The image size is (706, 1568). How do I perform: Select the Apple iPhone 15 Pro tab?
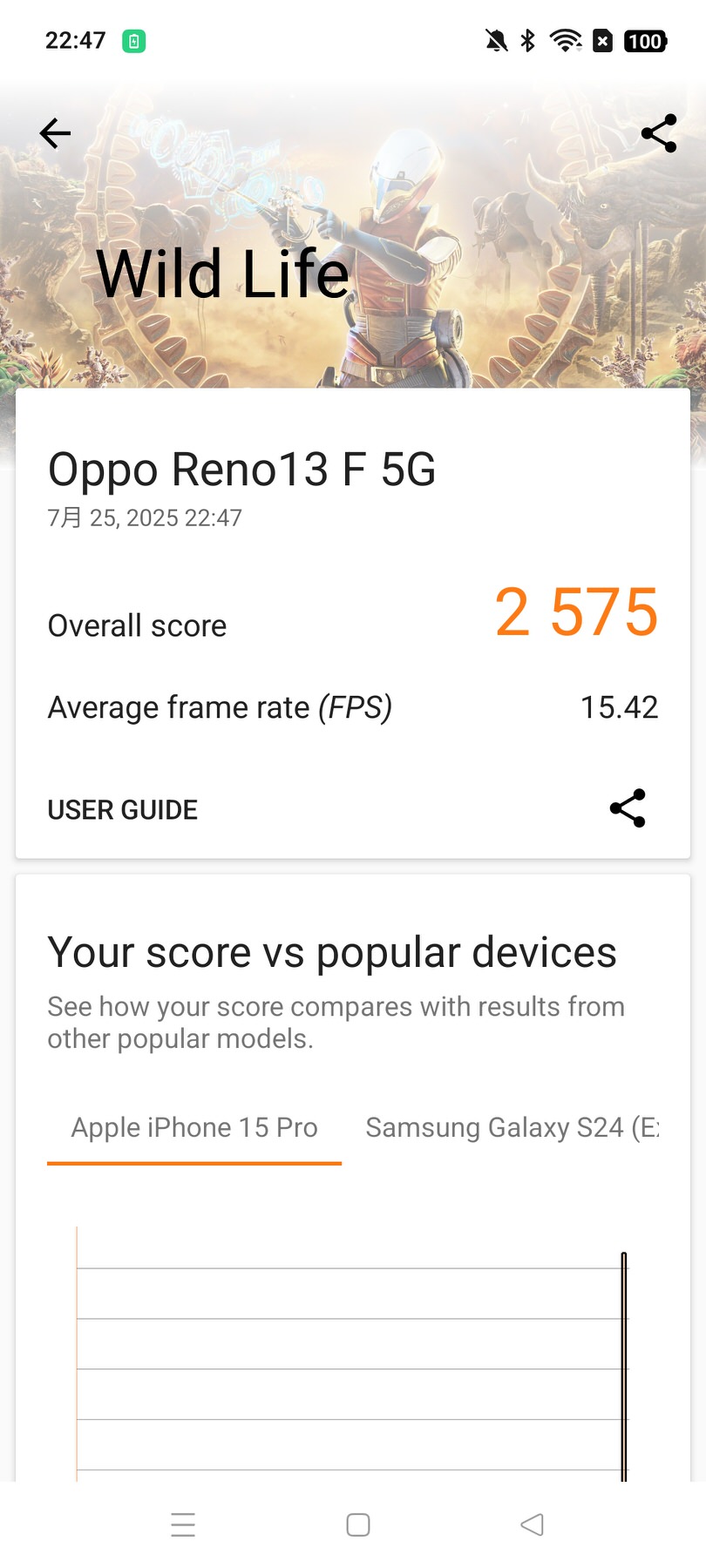click(x=194, y=1127)
